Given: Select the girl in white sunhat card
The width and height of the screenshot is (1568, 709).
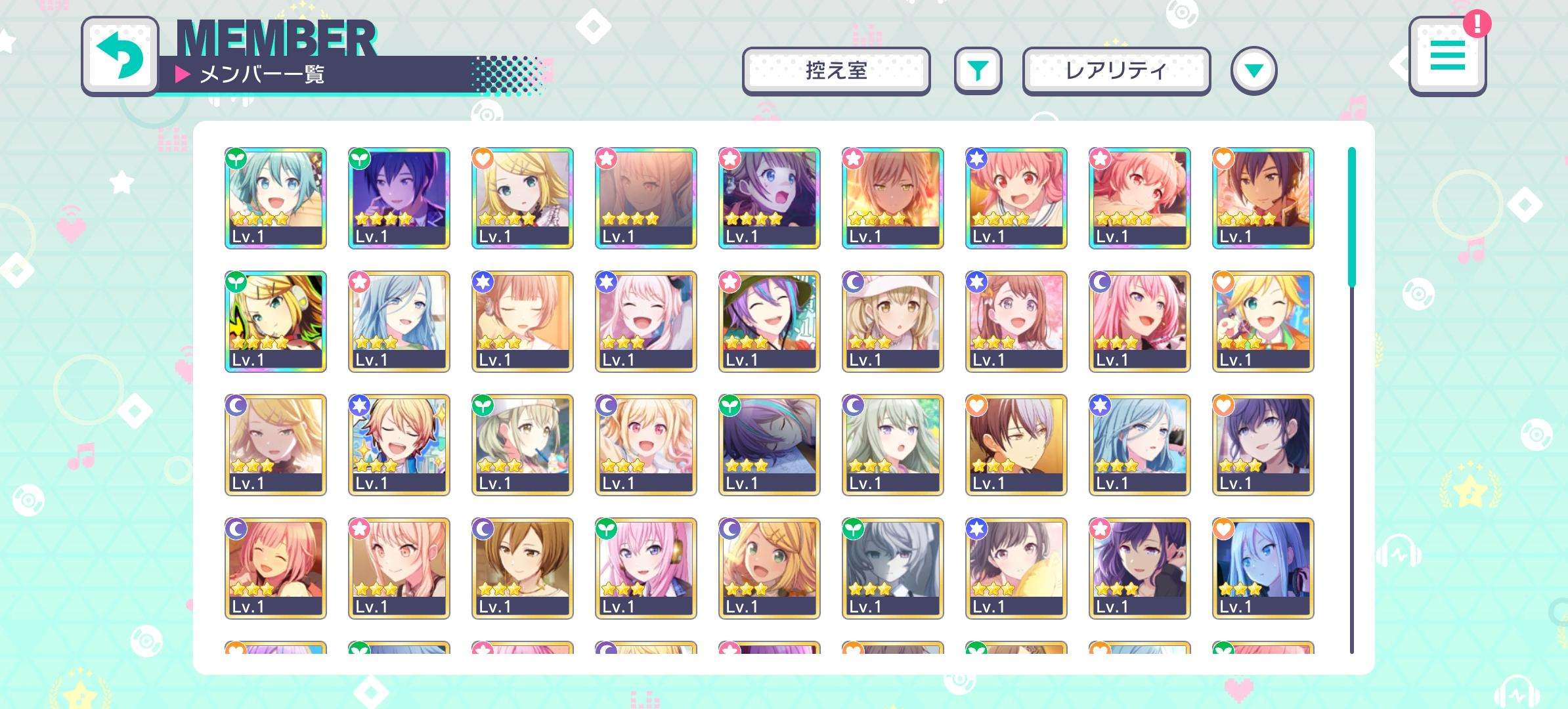Looking at the screenshot, I should 893,321.
